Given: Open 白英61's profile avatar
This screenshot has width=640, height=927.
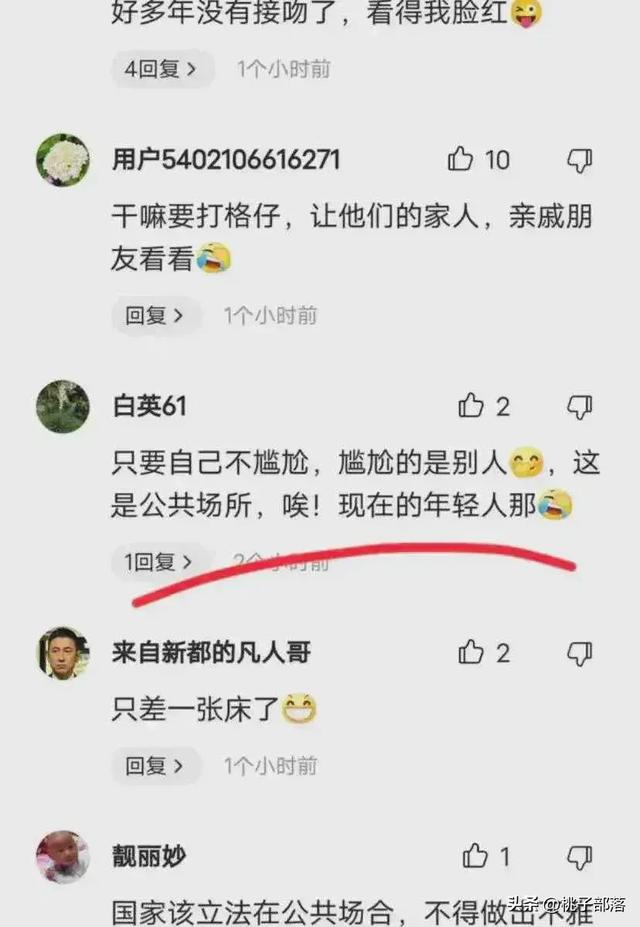Looking at the screenshot, I should (63, 406).
